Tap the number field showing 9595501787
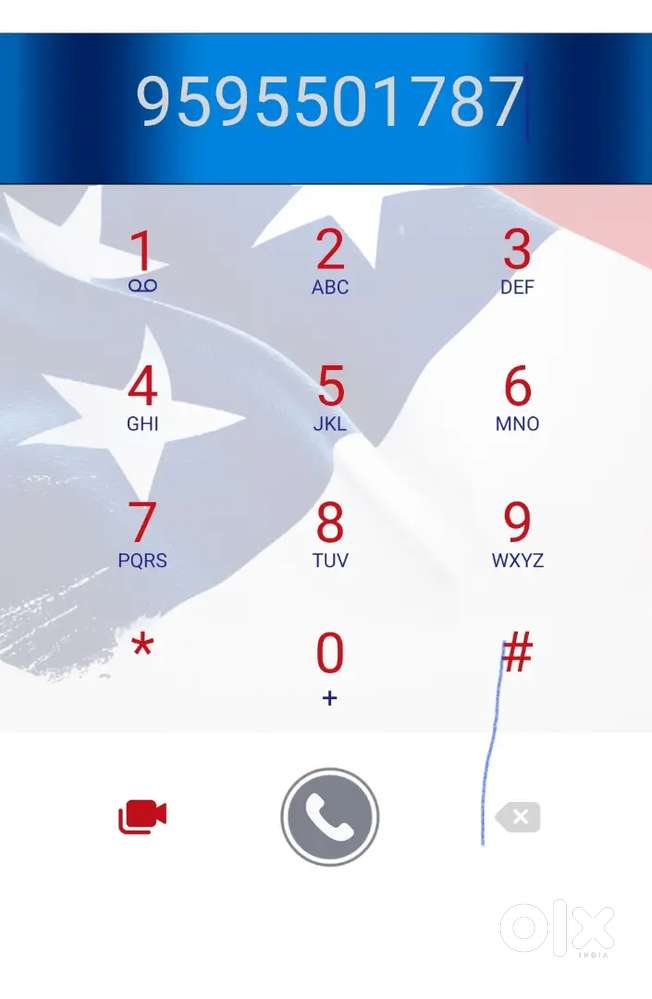This screenshot has height=999, width=652. (x=330, y=102)
